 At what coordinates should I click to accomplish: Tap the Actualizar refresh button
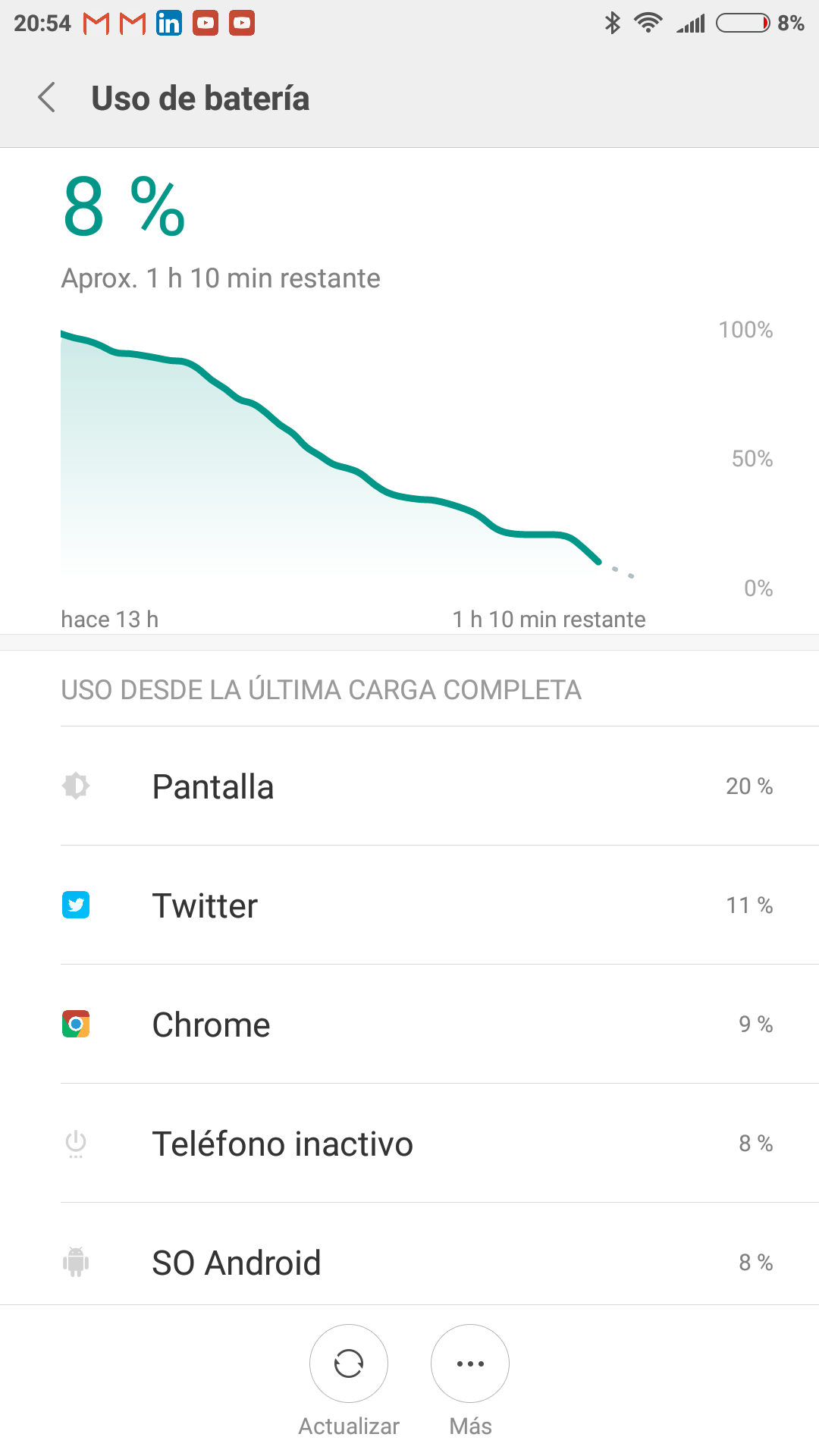(349, 1363)
